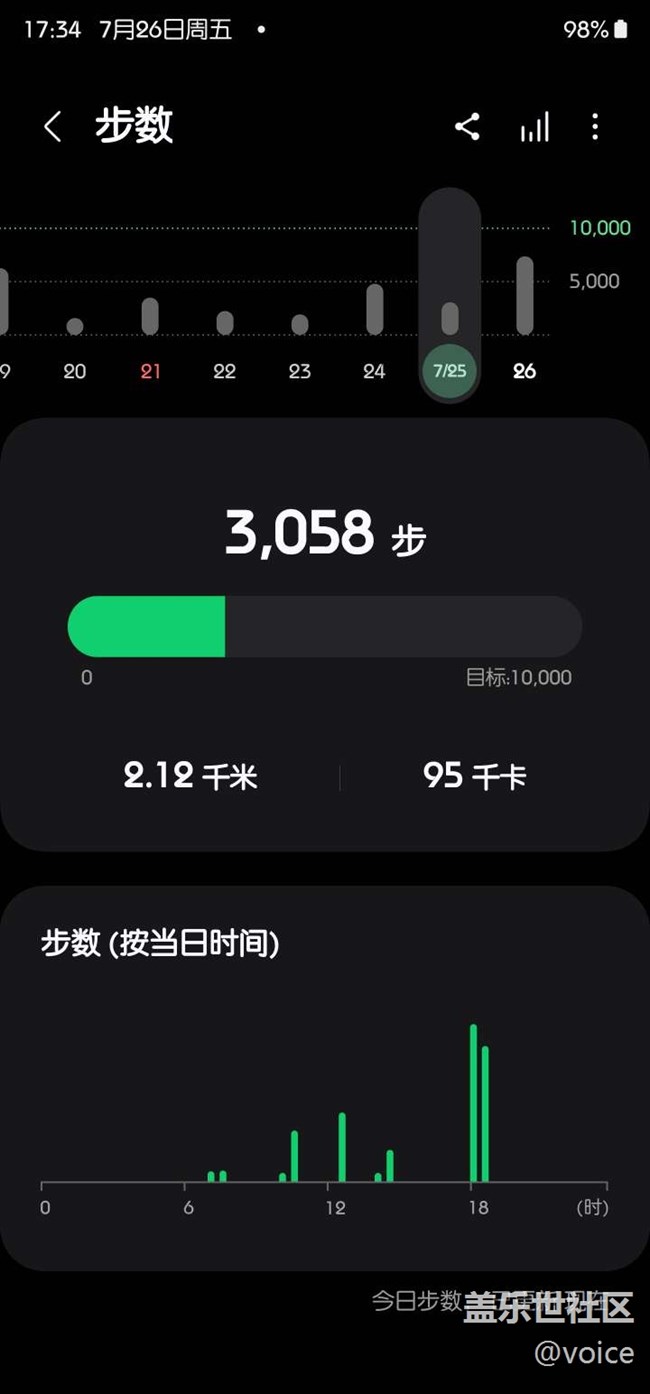Select day 22 in the step chart

point(225,371)
